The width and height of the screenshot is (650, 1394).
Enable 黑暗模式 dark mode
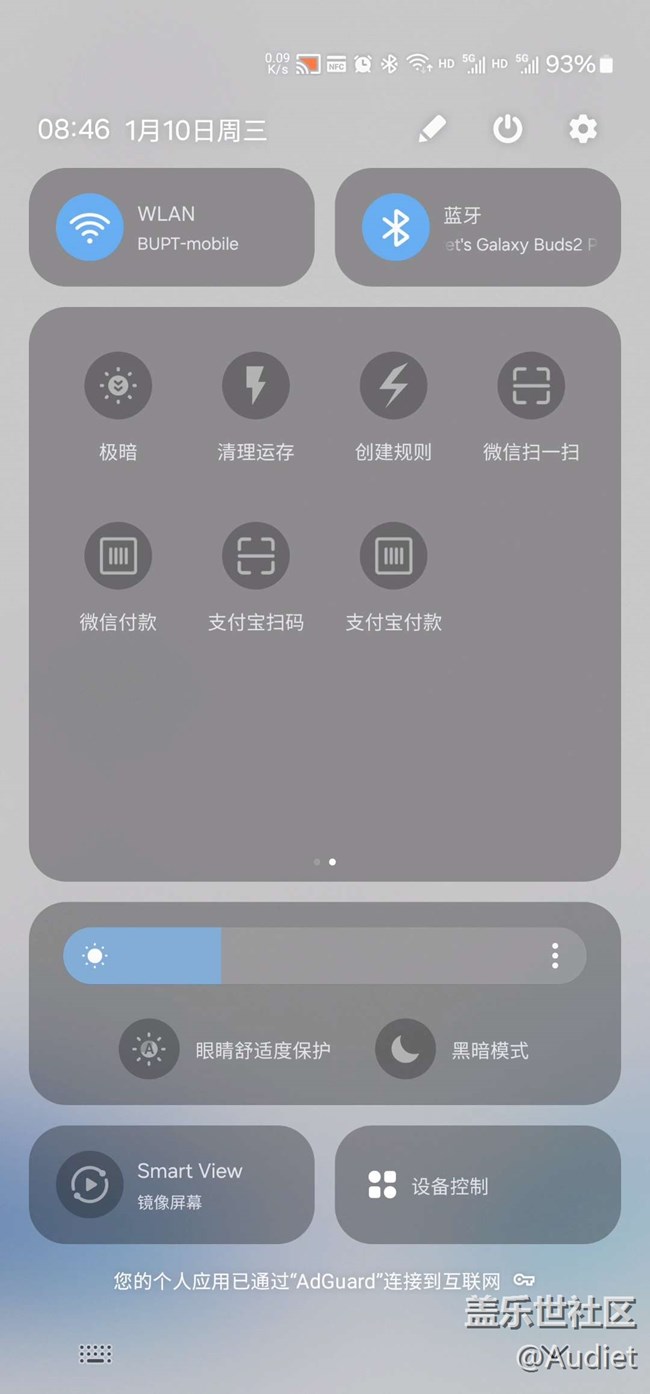(405, 1050)
